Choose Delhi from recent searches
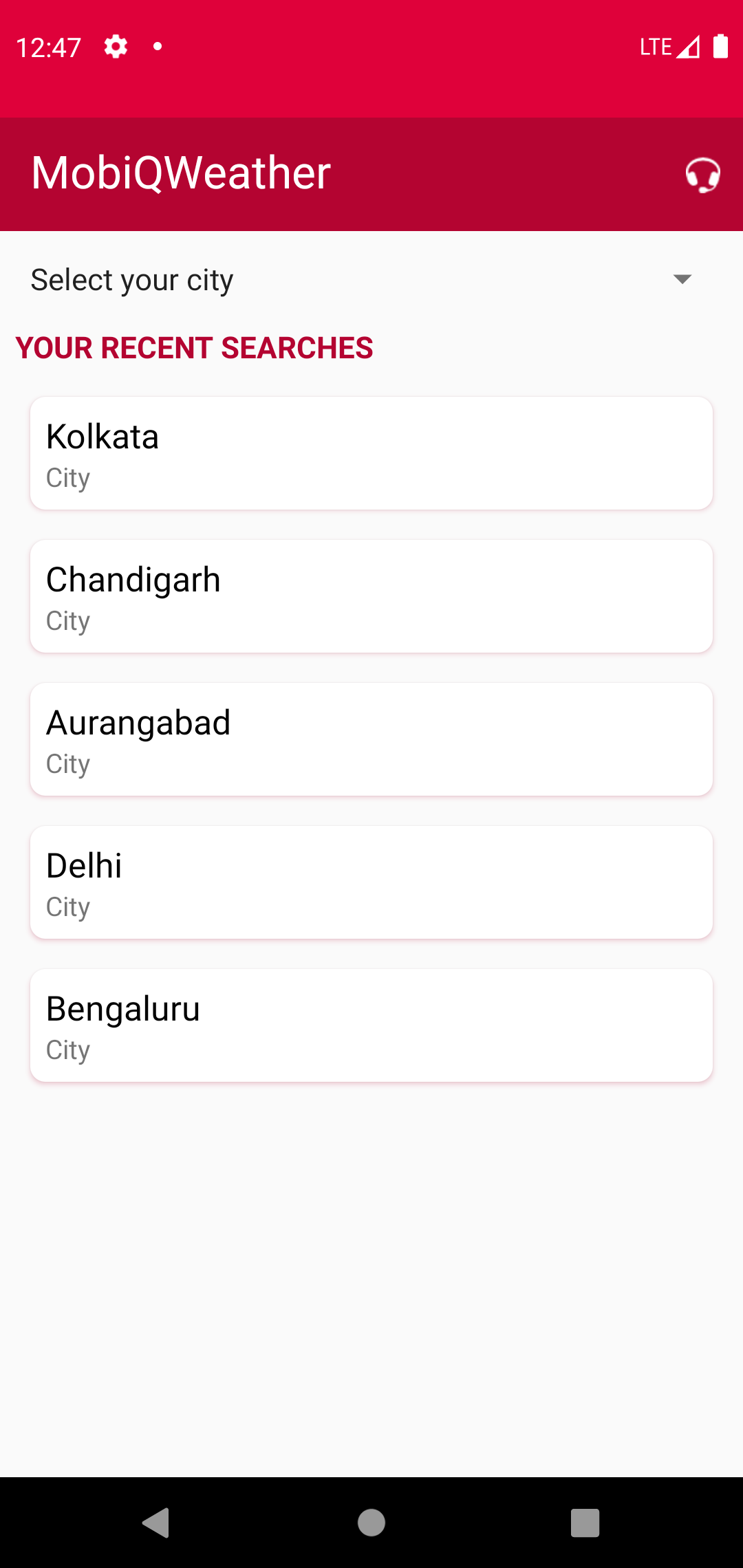This screenshot has height=1568, width=743. pos(371,882)
